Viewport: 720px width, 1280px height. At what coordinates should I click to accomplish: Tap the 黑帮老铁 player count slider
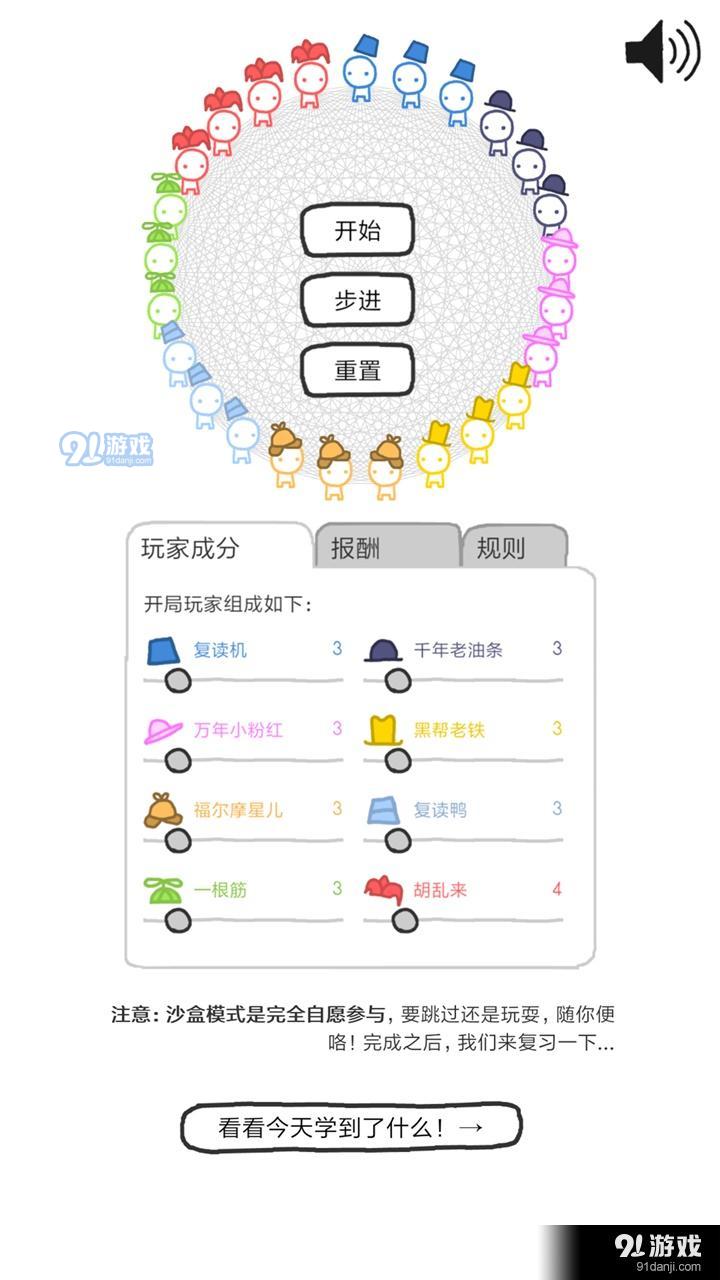(x=398, y=761)
